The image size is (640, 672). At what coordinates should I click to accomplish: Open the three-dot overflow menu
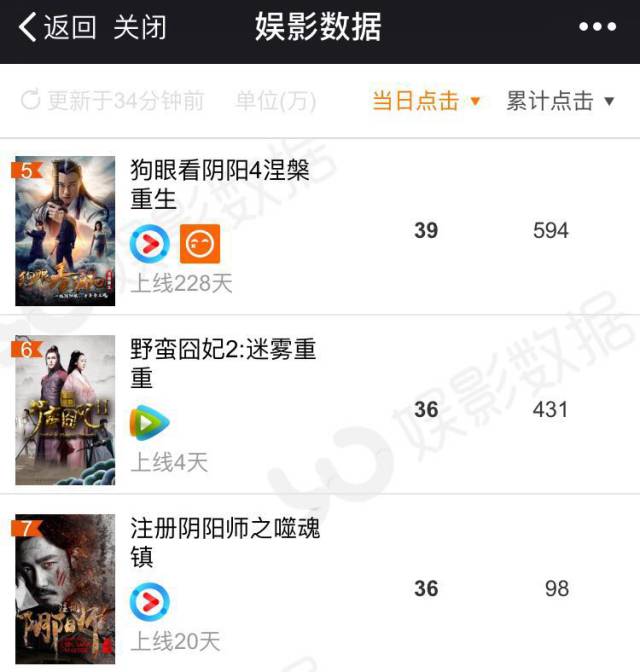597,27
